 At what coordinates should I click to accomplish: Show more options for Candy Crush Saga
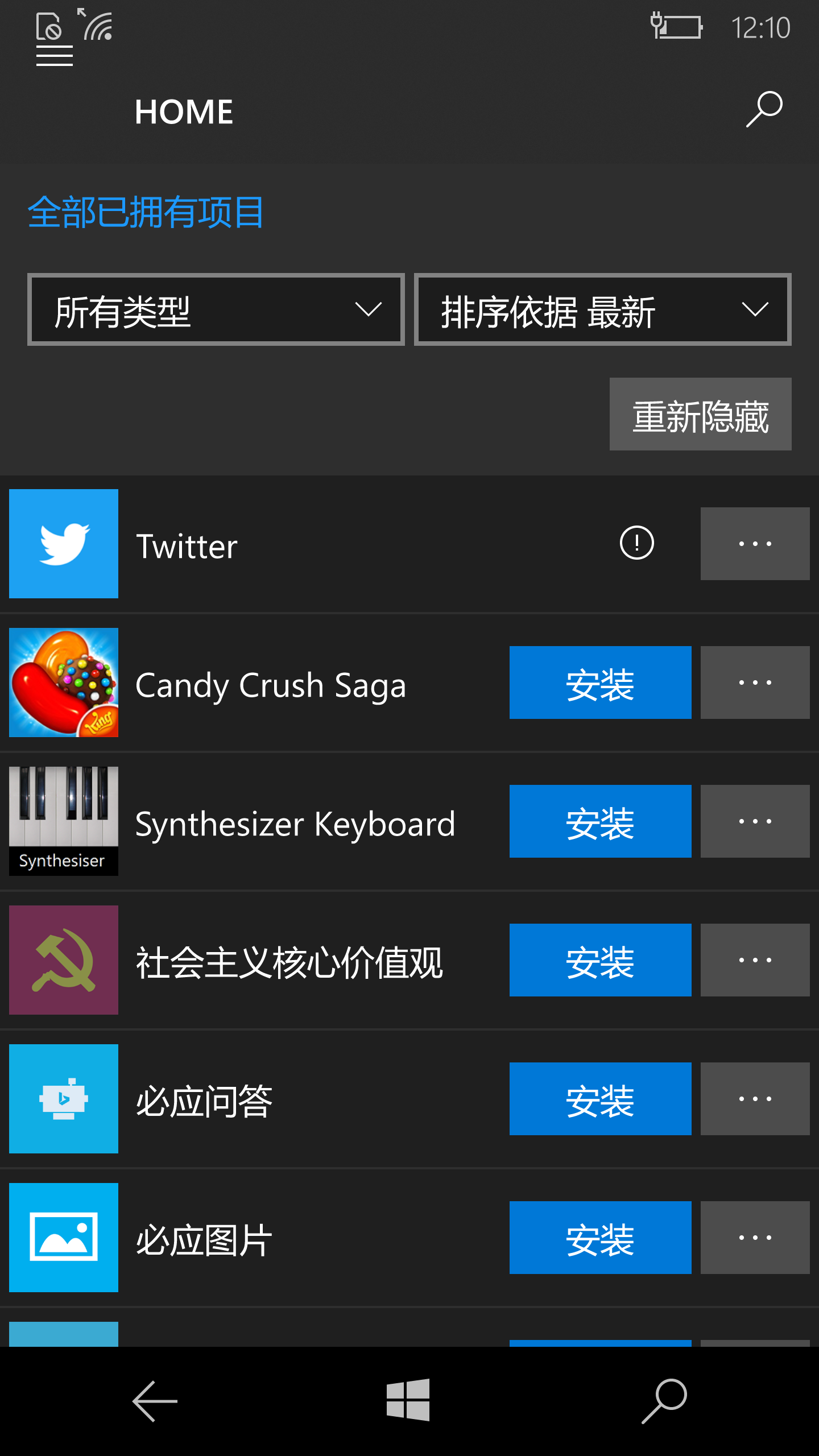(755, 682)
